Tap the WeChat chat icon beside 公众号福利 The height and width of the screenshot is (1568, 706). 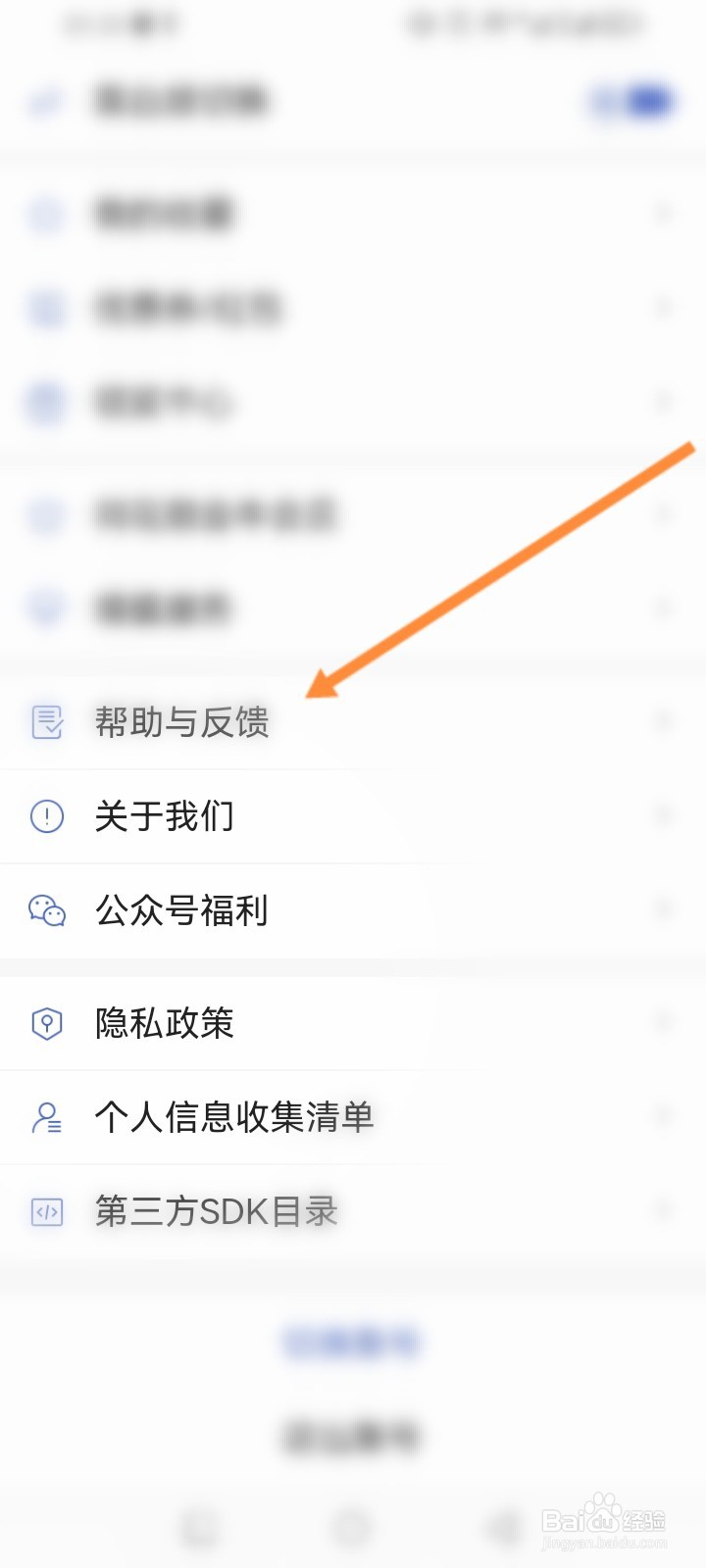click(x=46, y=909)
